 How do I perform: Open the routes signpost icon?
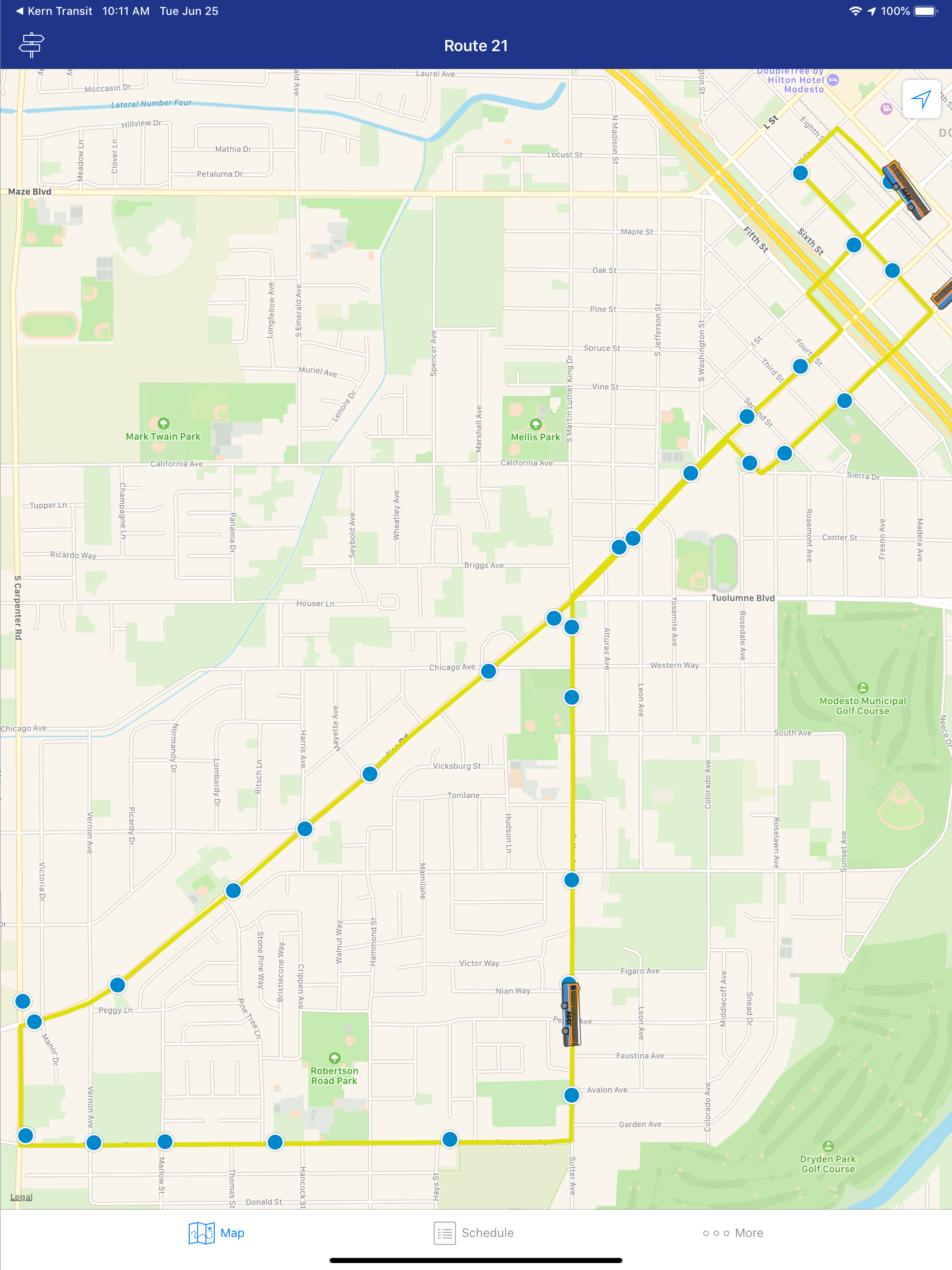tap(32, 46)
